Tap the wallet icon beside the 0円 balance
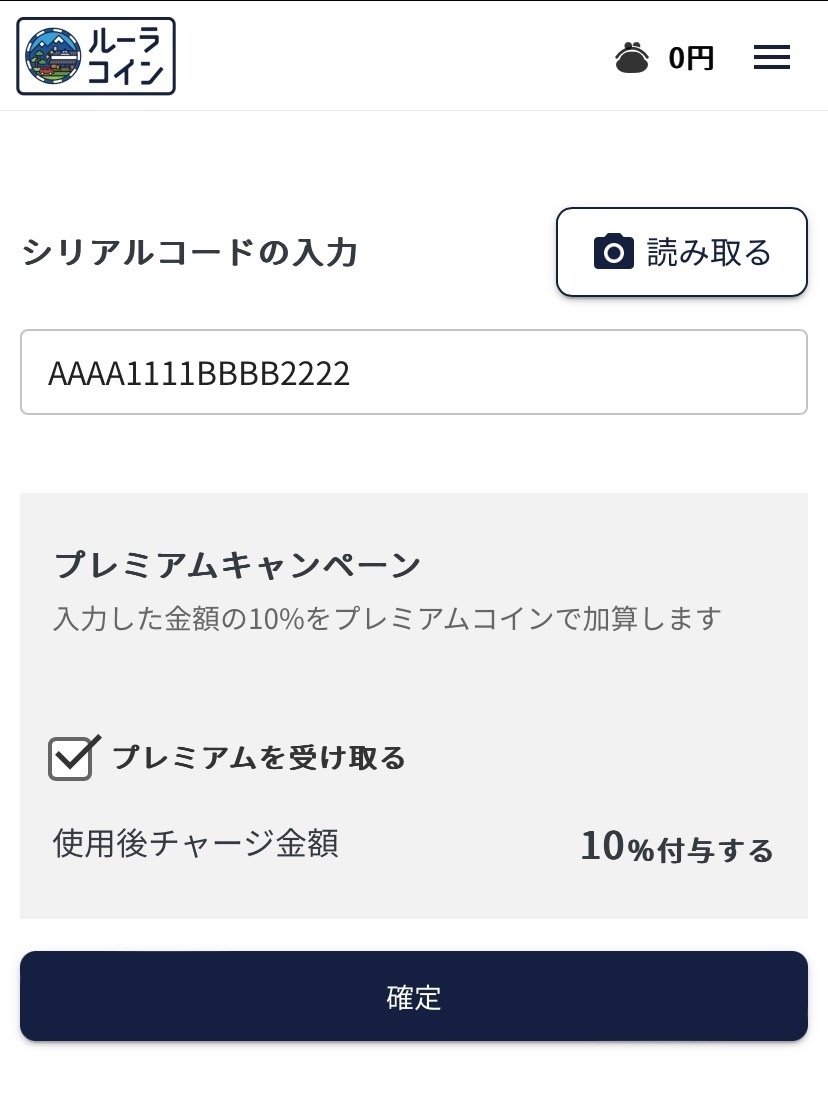This screenshot has width=828, height=1111. pos(634,57)
